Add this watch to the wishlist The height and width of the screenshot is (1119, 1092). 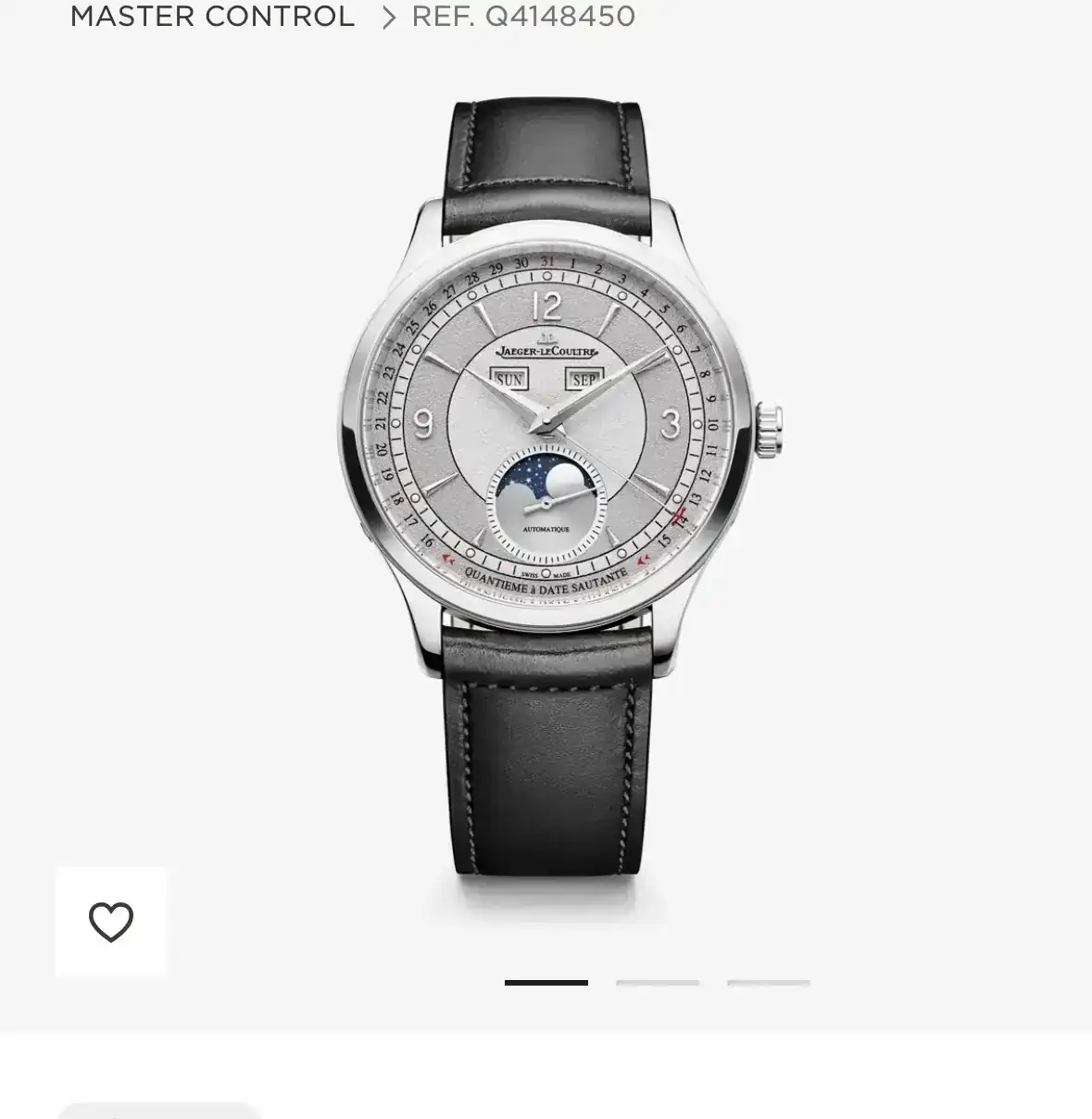111,922
